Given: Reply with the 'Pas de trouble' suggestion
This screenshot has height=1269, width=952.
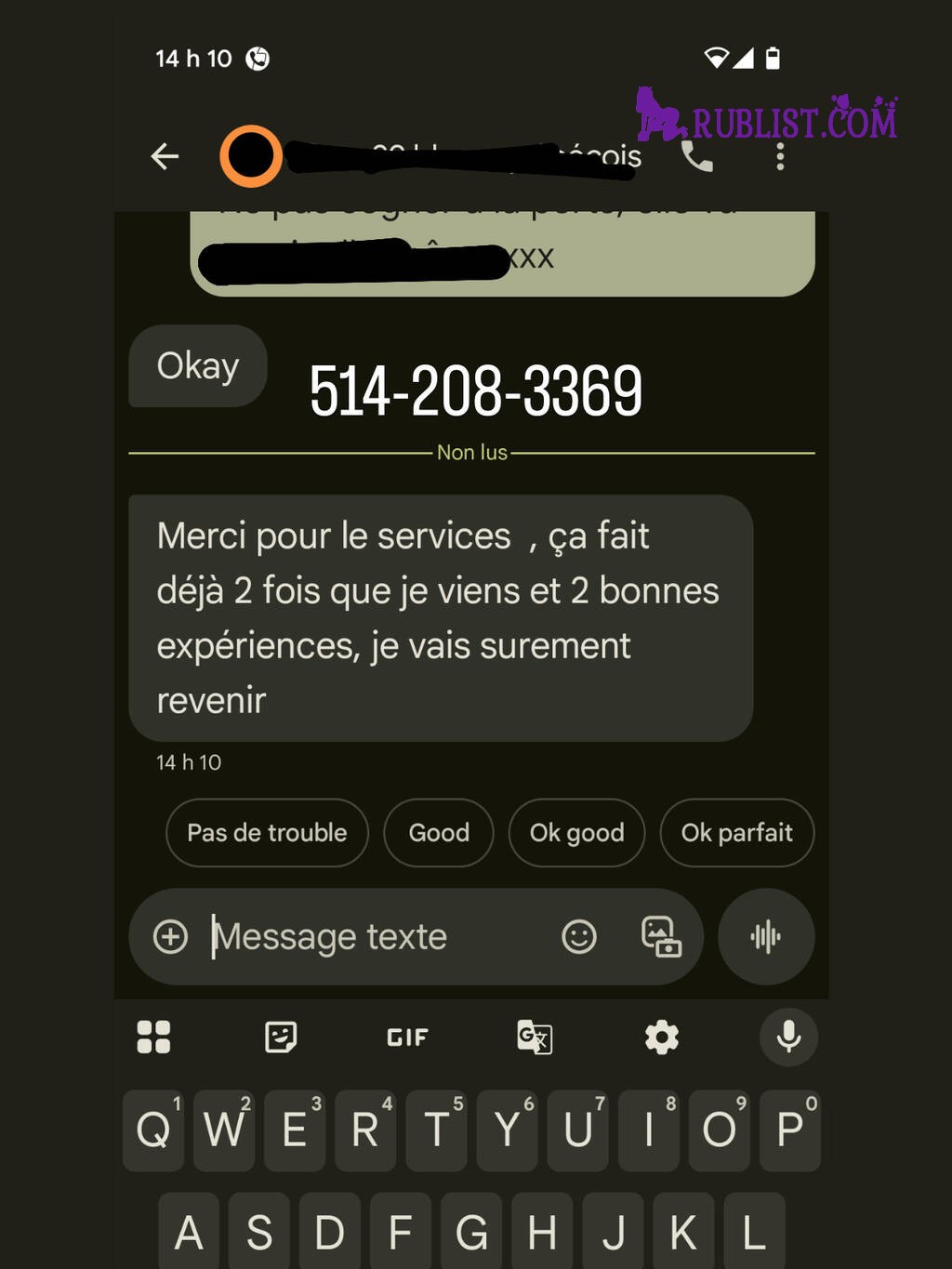Looking at the screenshot, I should click(267, 833).
